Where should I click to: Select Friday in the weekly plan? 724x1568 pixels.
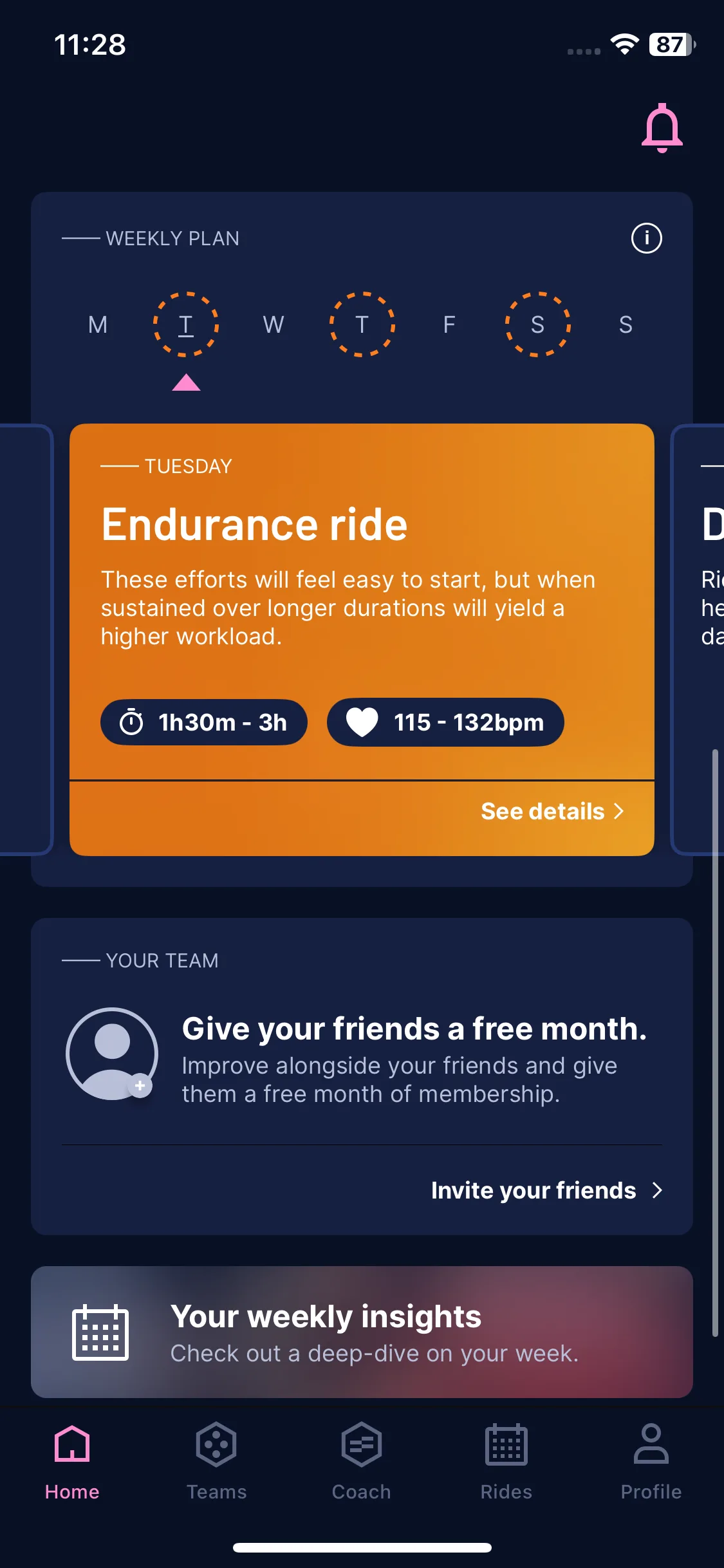coord(449,324)
